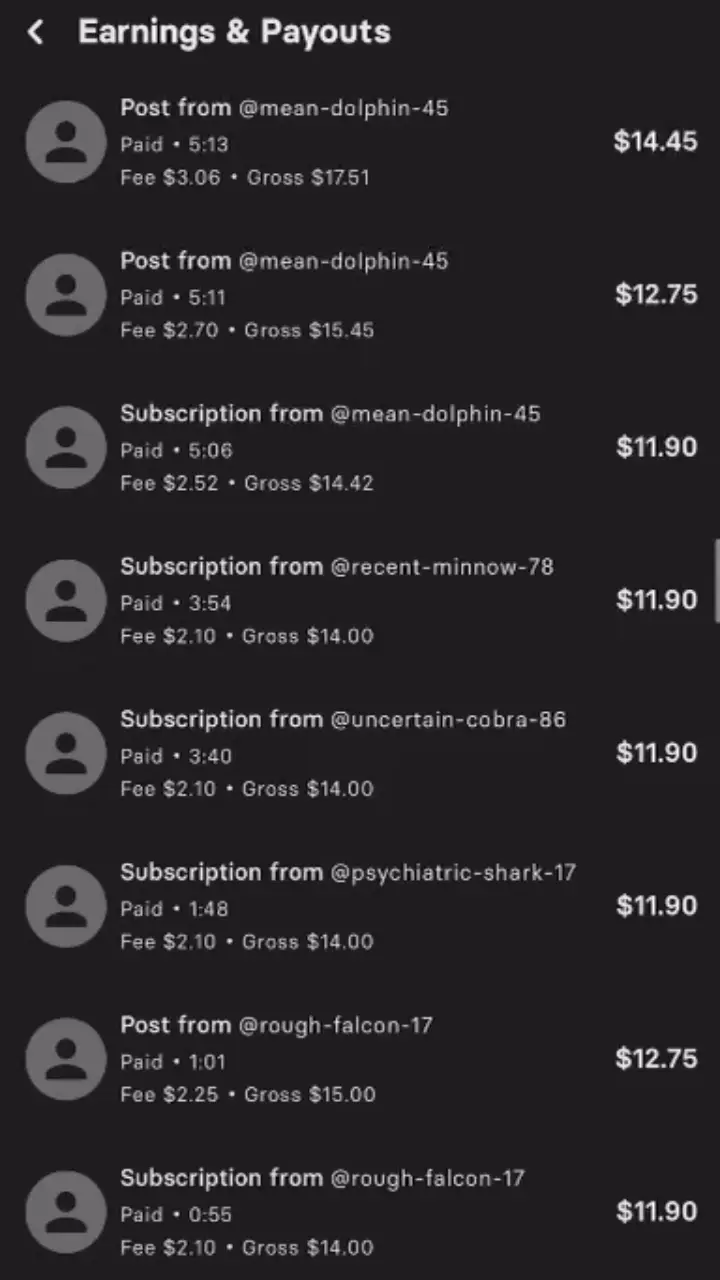View the subscription payment from @mean-dolphin-45
Image resolution: width=720 pixels, height=1280 pixels.
click(x=360, y=448)
